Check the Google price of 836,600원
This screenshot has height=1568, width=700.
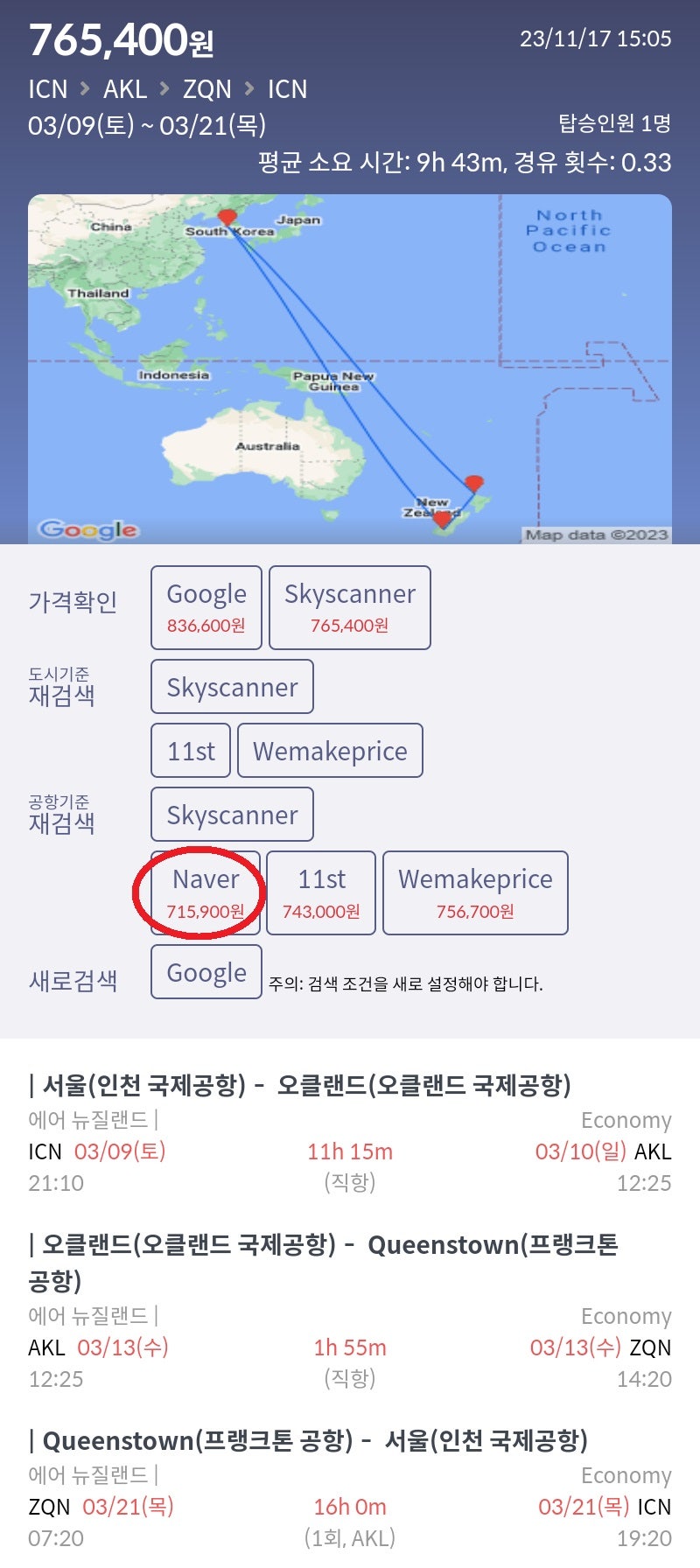click(x=206, y=607)
